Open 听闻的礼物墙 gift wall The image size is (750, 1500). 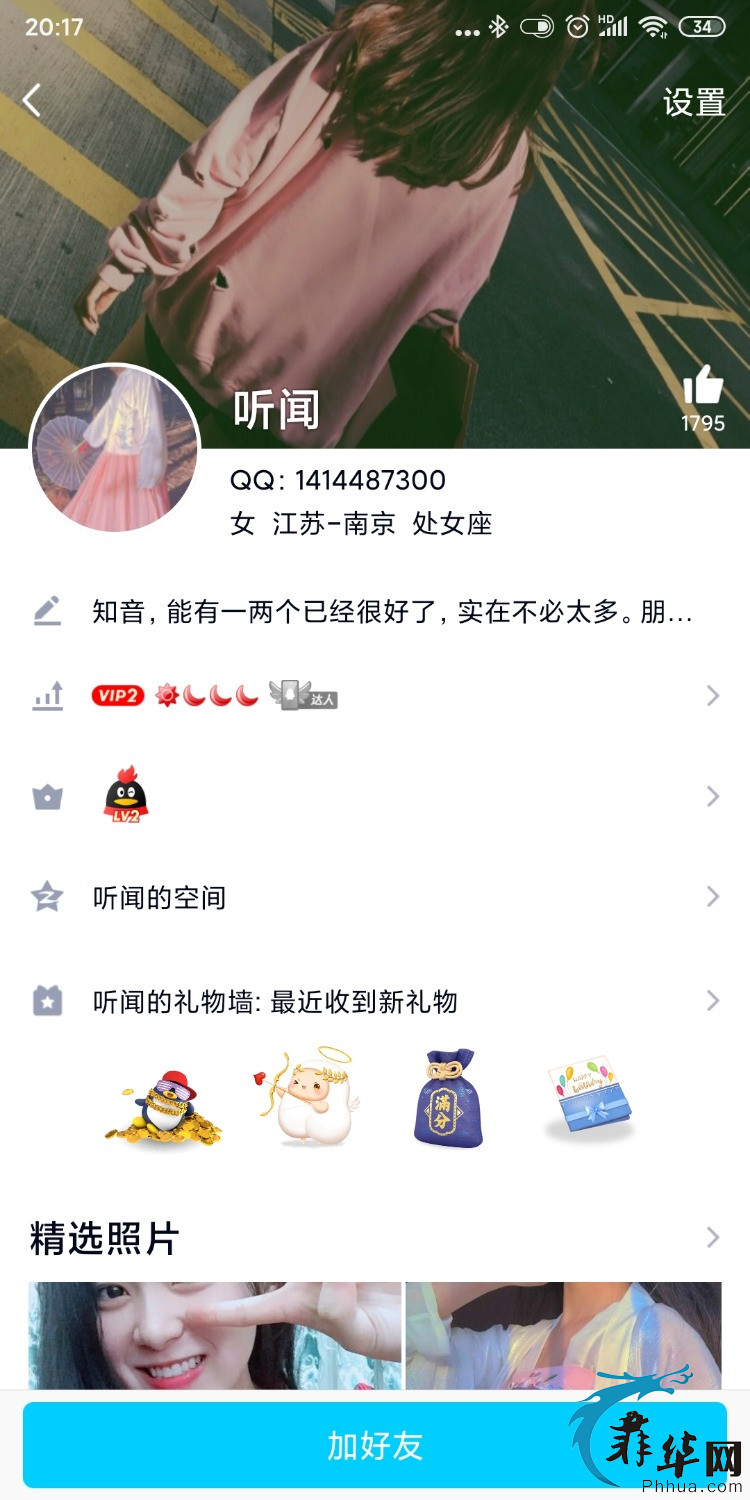[375, 1001]
